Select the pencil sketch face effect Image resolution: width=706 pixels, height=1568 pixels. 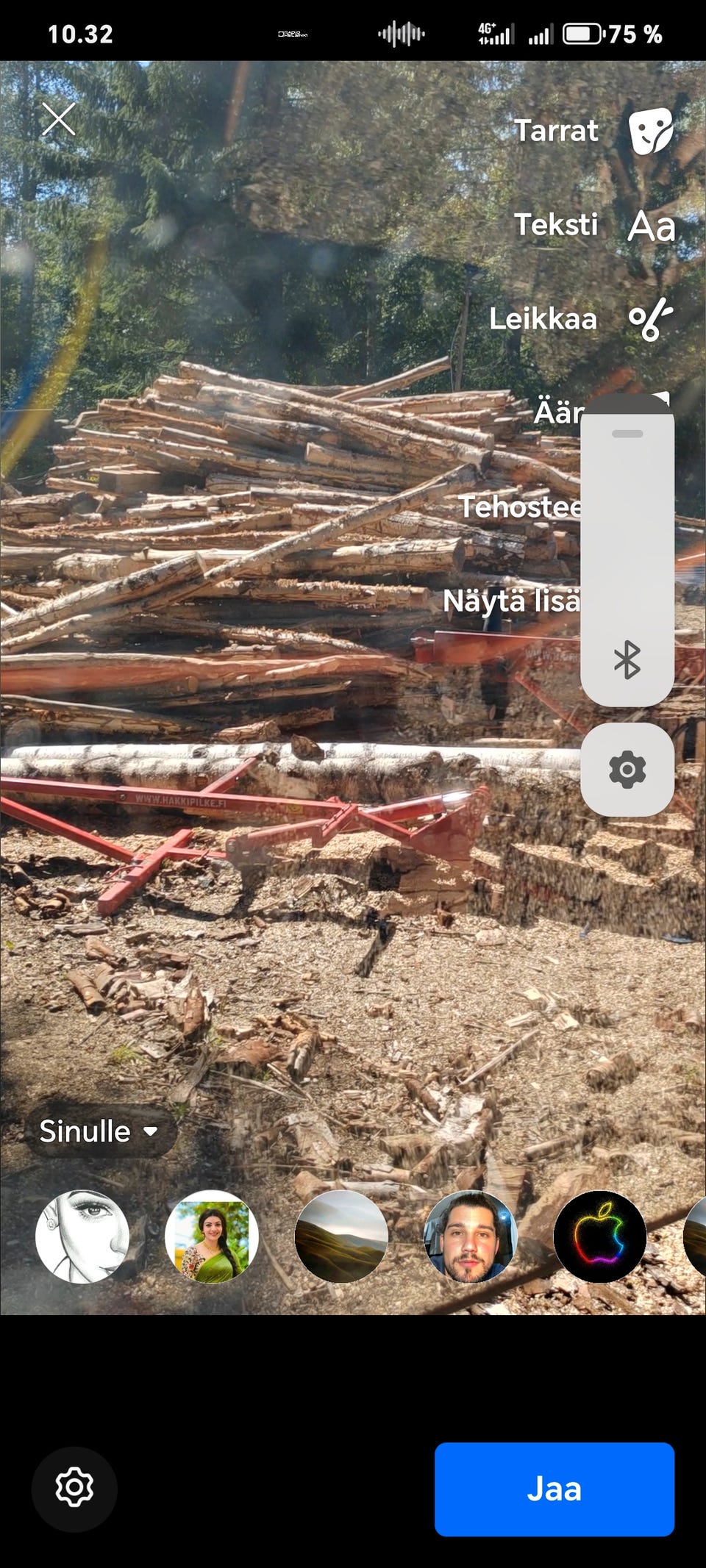point(82,1236)
